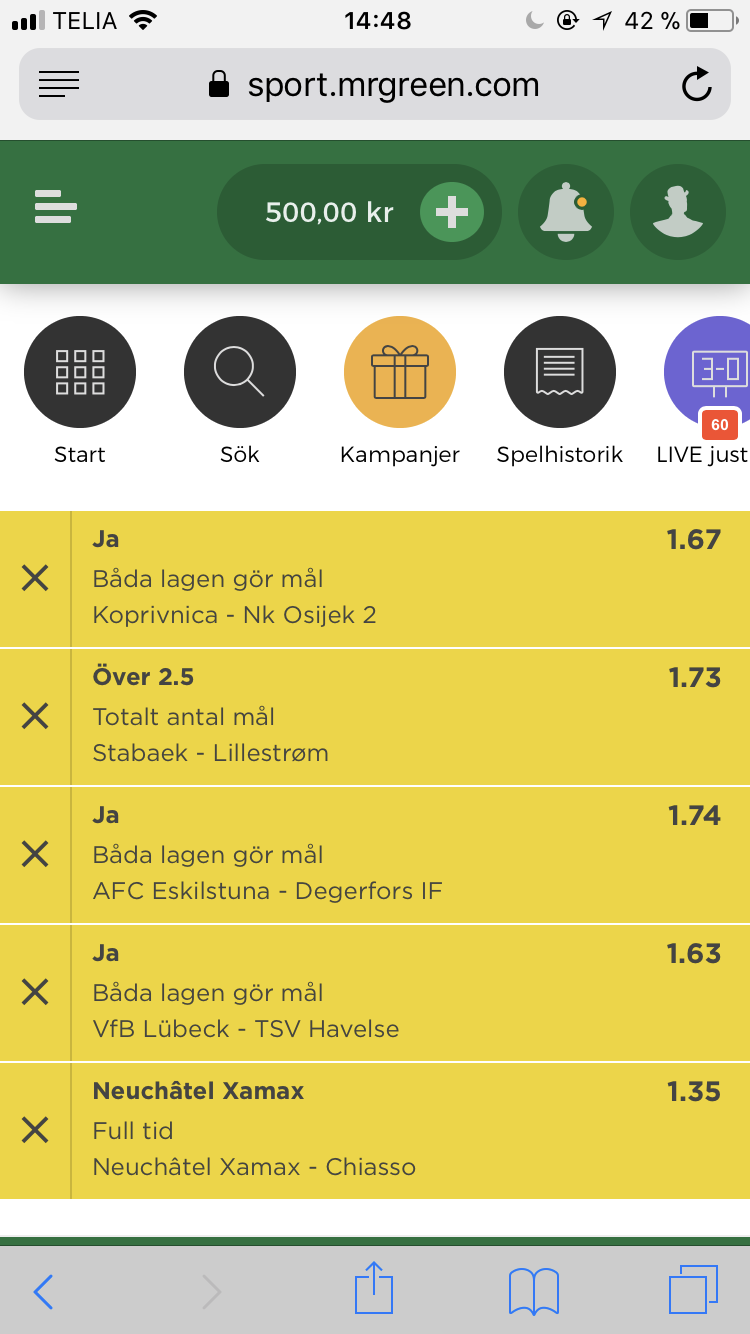Open Safari reader view icon
The height and width of the screenshot is (1334, 750).
pos(59,85)
